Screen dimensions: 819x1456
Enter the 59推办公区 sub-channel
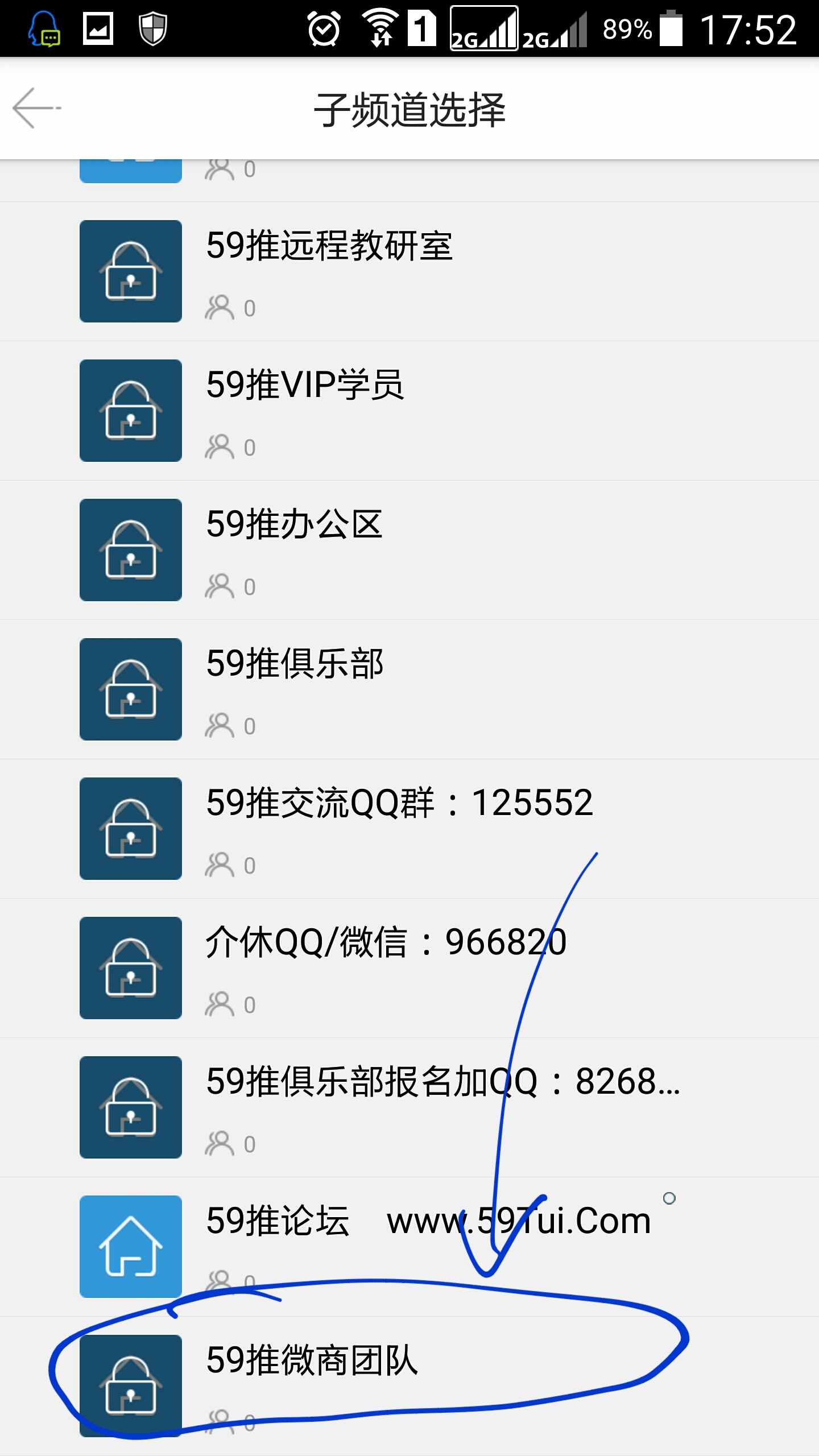pyautogui.click(x=409, y=550)
